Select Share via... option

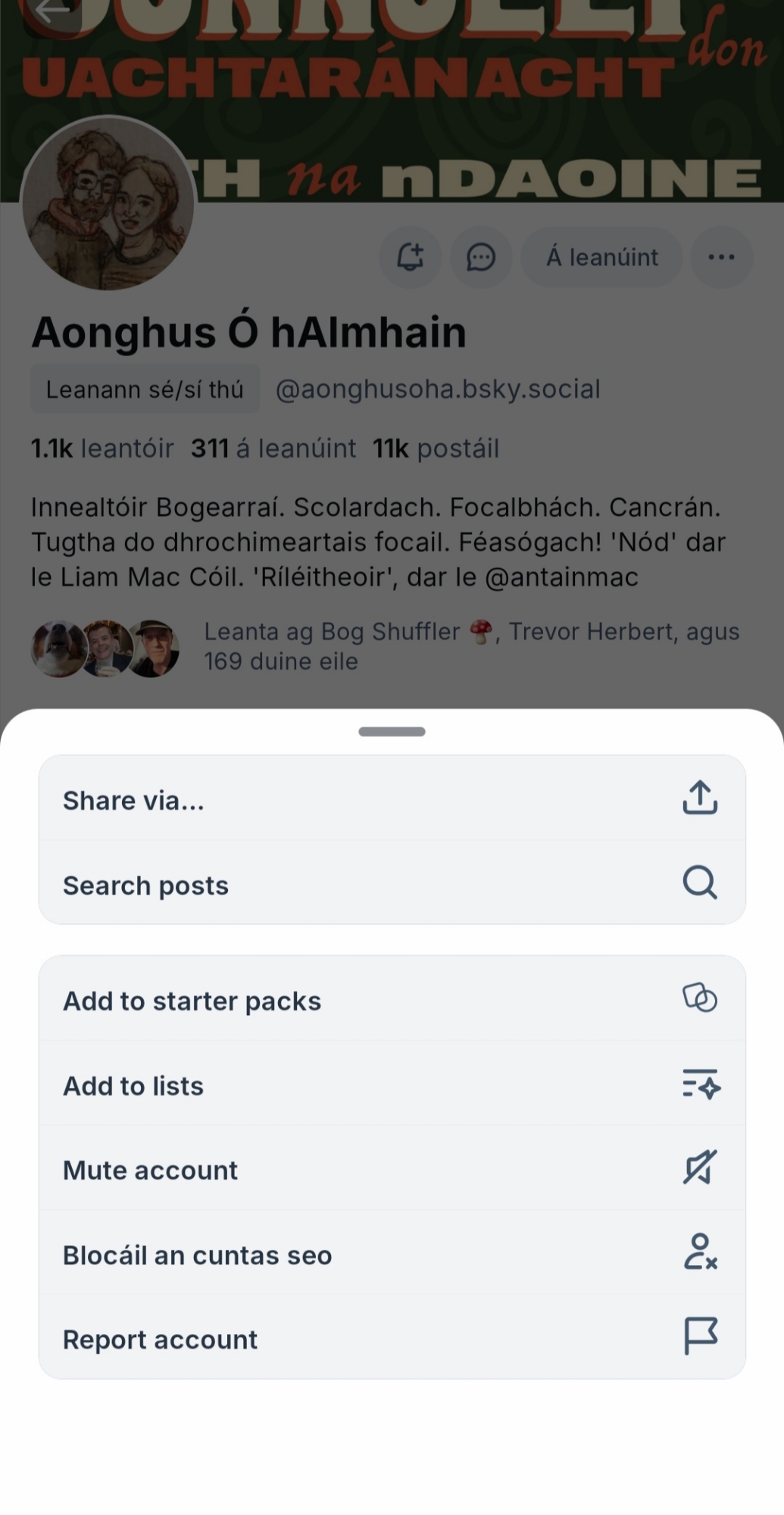[x=392, y=799]
